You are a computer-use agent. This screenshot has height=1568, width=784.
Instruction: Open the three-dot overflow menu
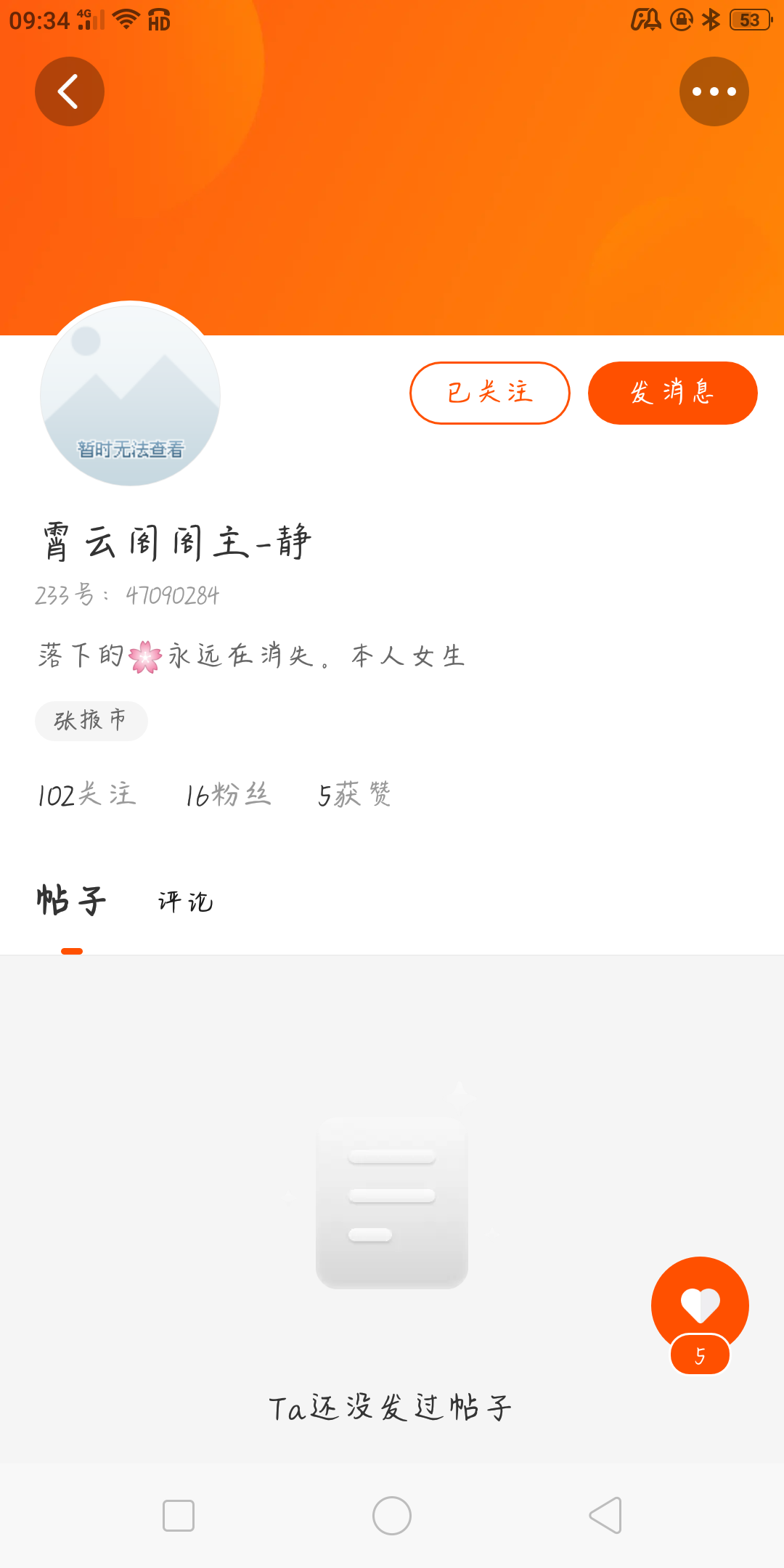[714, 91]
